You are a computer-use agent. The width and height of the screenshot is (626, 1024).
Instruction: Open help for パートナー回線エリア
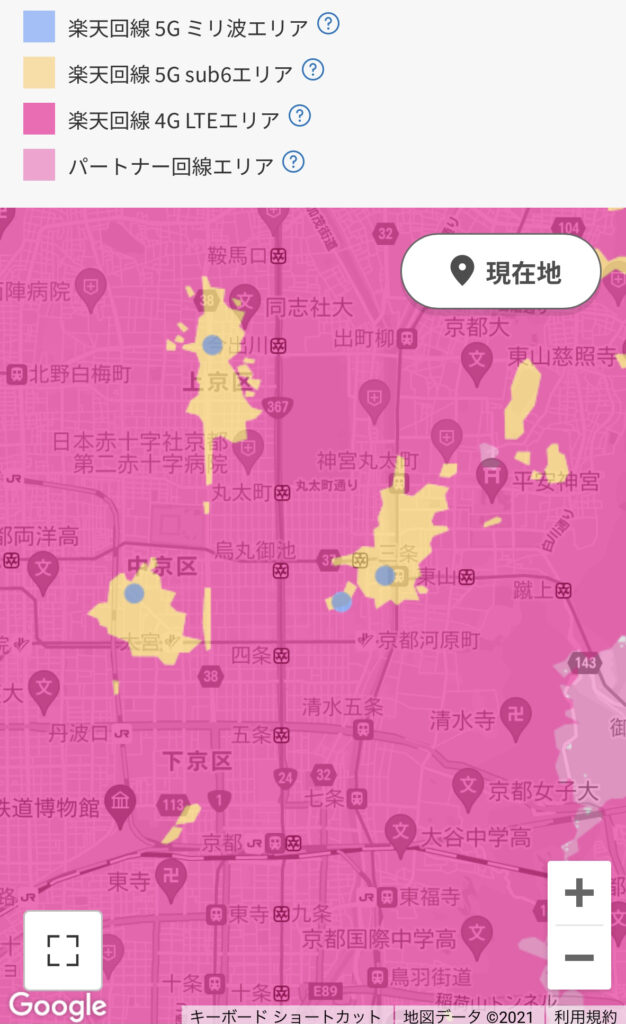[293, 162]
